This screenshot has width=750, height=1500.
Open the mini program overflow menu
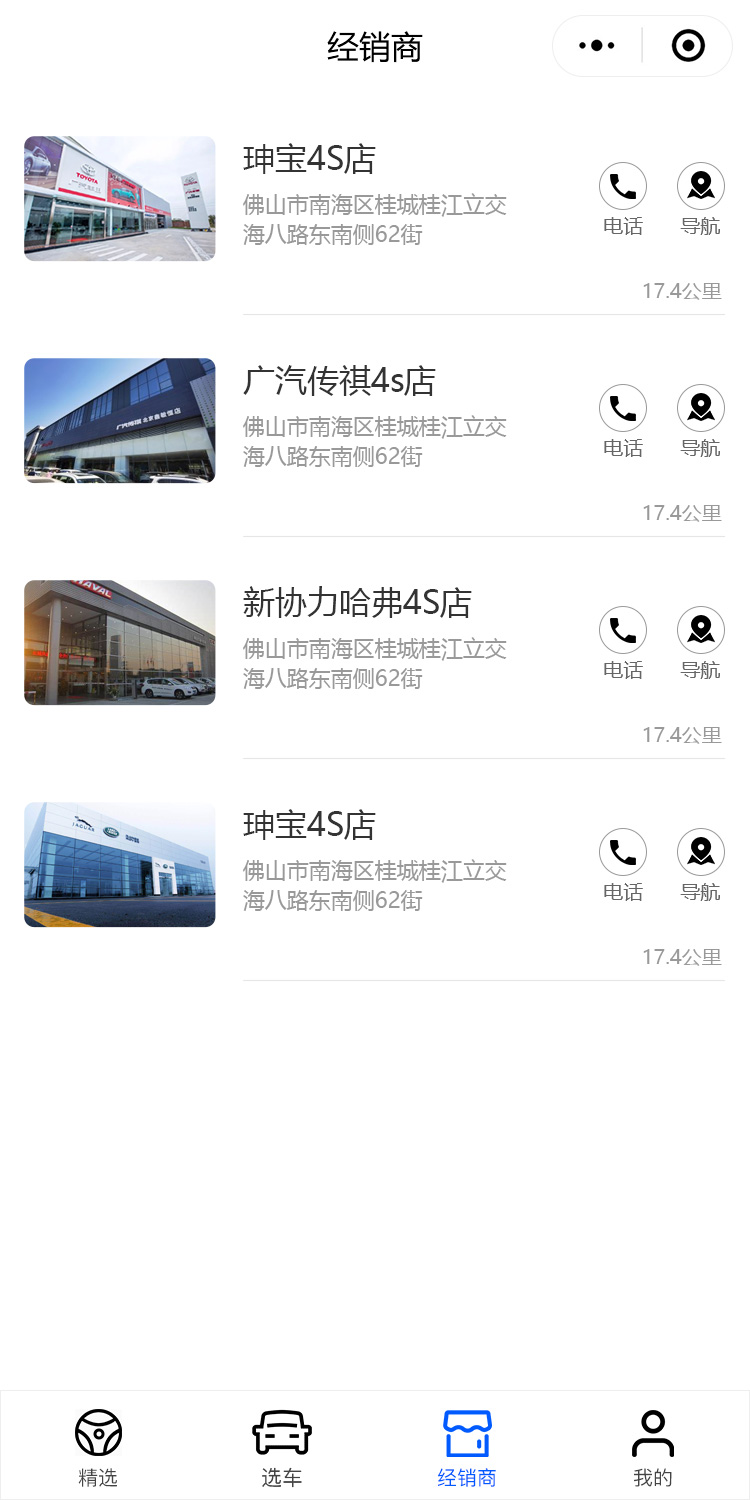pos(597,46)
